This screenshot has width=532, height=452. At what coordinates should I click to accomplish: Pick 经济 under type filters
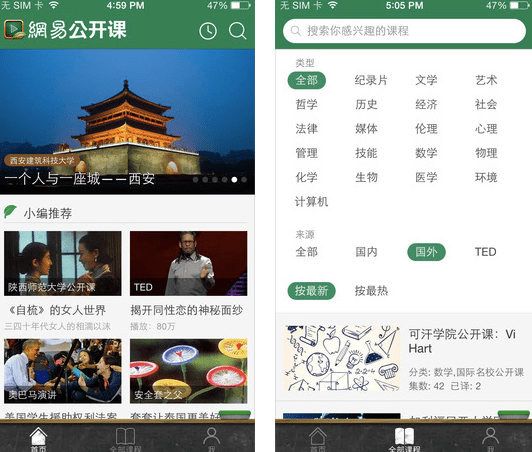426,105
